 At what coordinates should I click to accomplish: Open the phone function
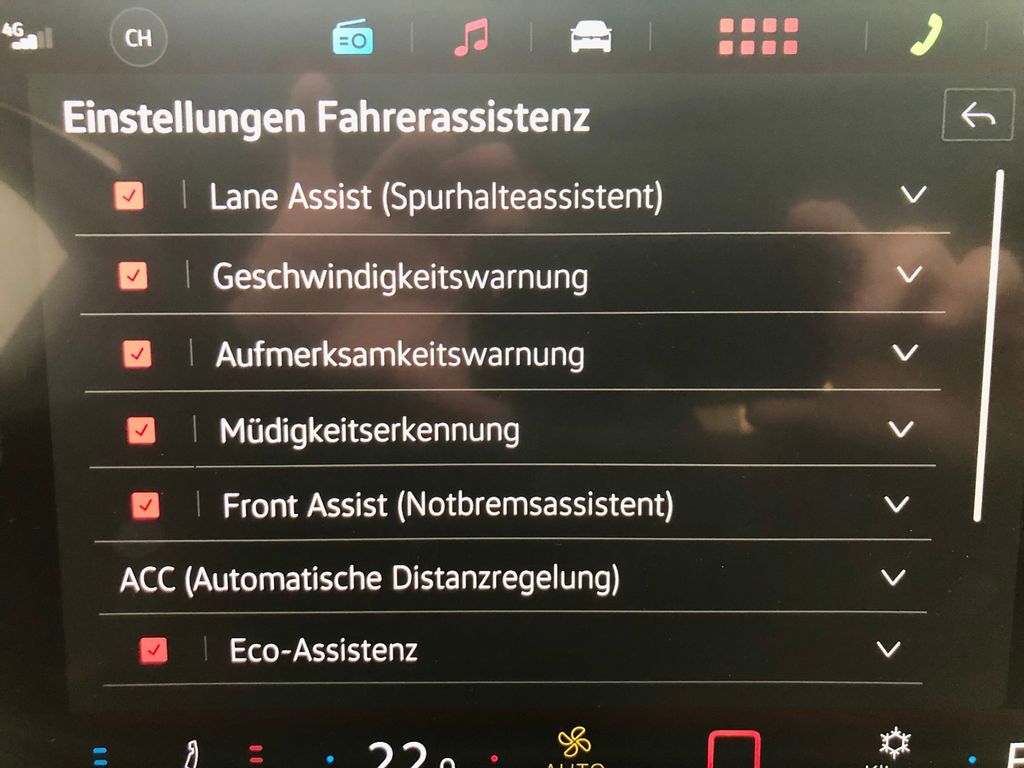927,36
